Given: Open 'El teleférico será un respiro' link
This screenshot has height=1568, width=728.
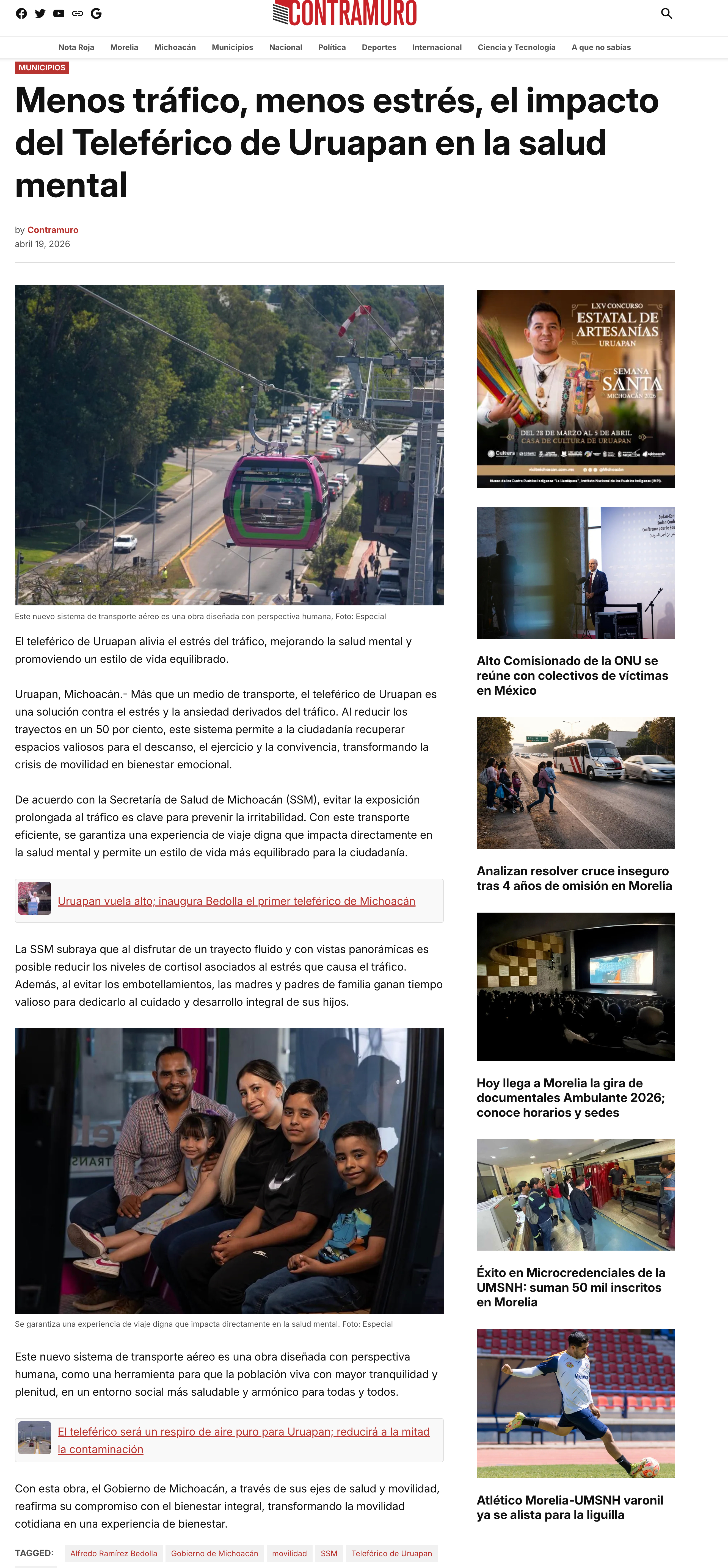Looking at the screenshot, I should point(244,1440).
